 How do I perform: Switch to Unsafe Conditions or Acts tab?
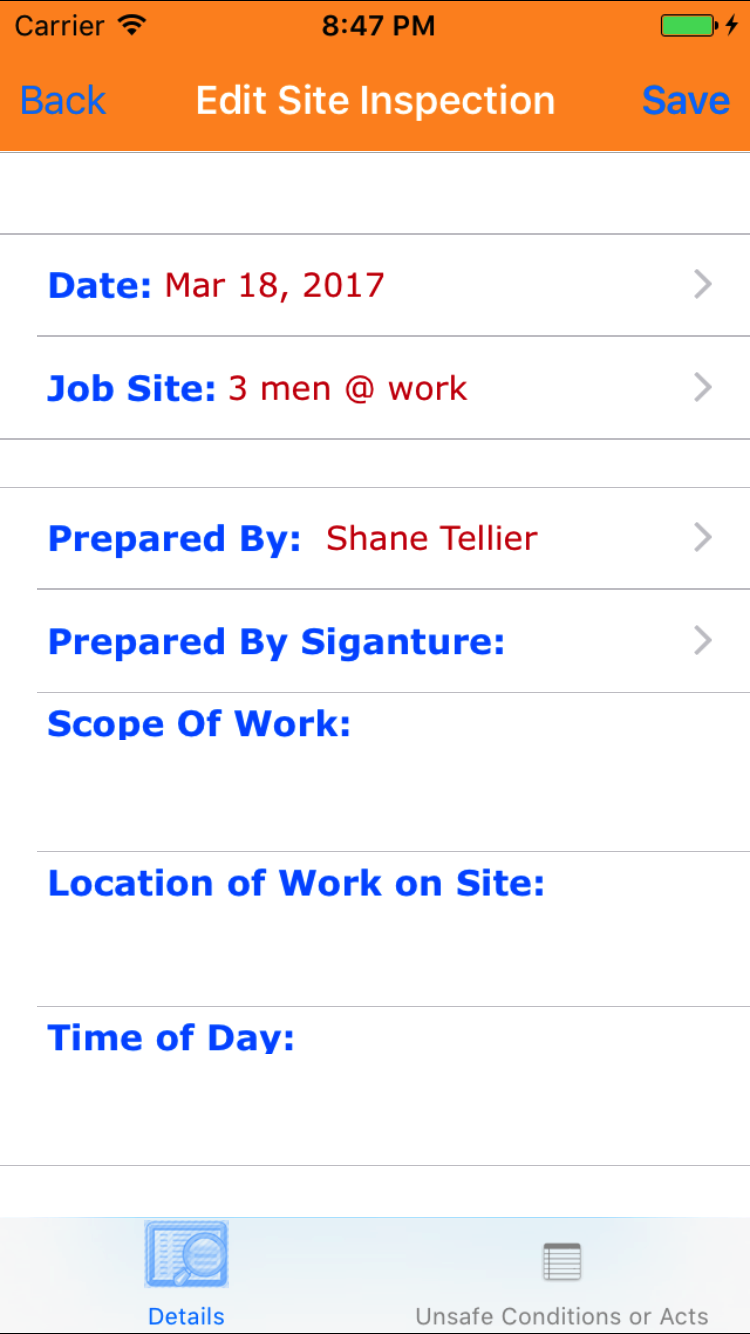click(561, 1274)
